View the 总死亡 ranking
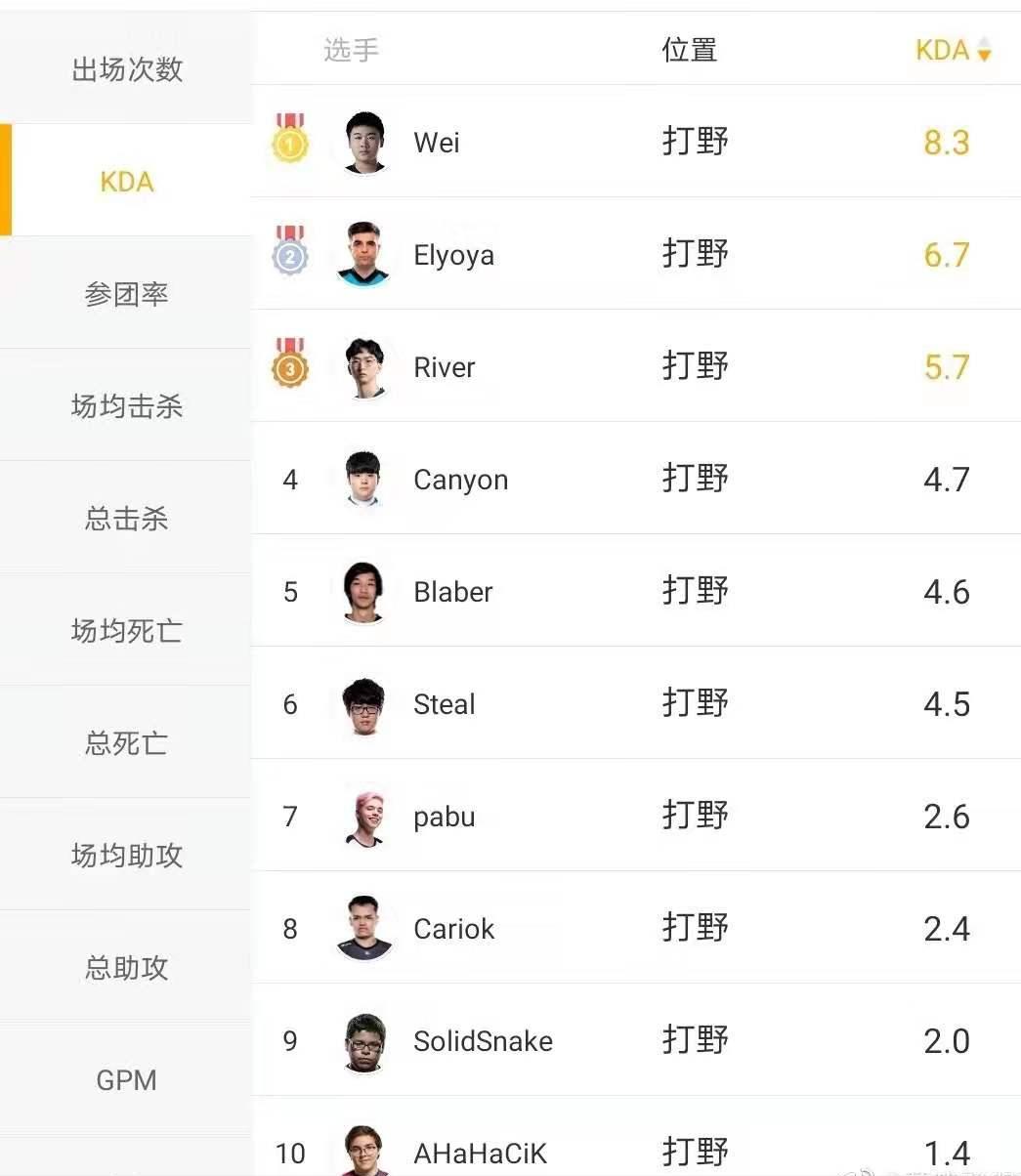The width and height of the screenshot is (1021, 1176). (126, 743)
